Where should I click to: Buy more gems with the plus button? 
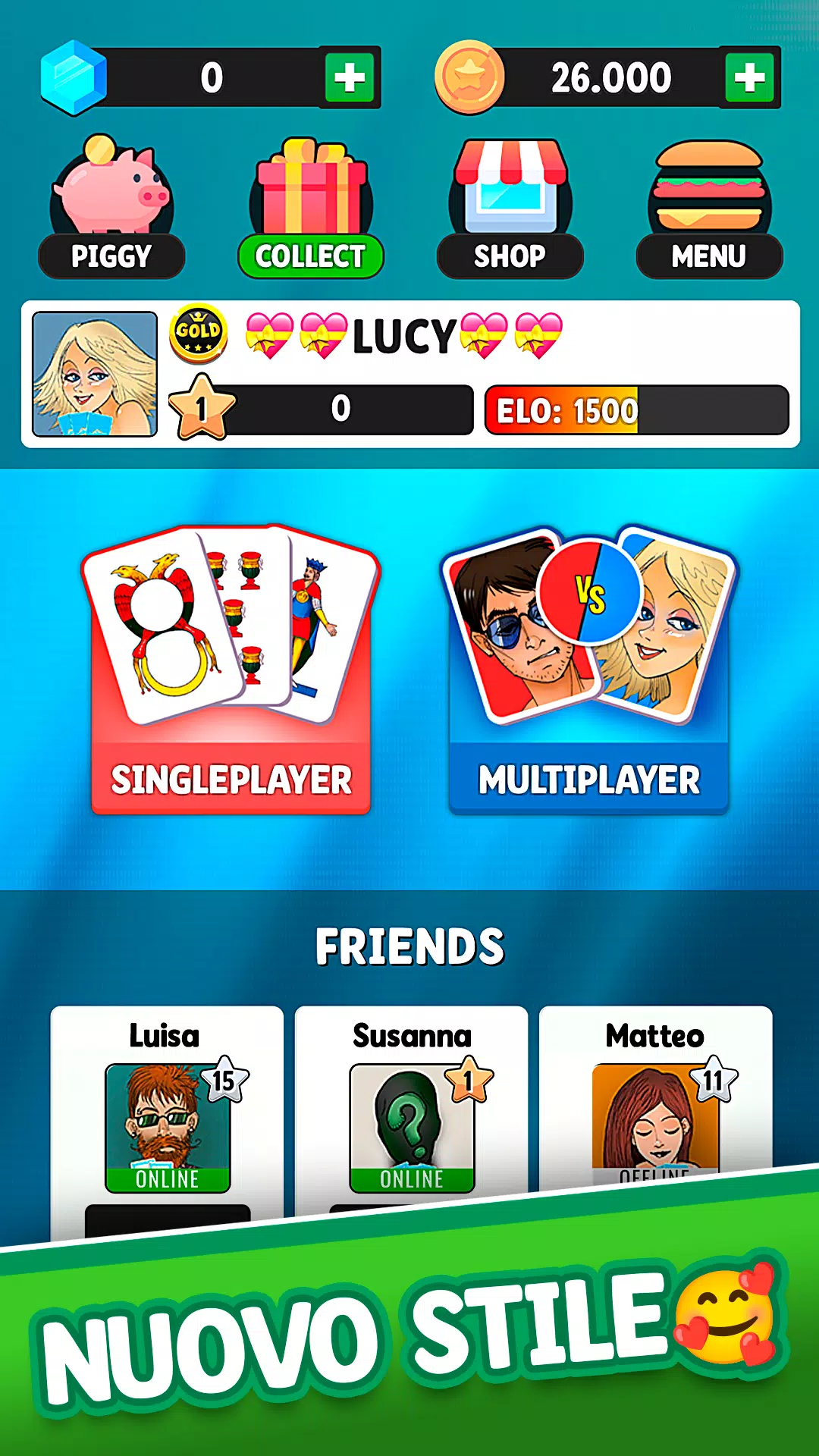(350, 76)
